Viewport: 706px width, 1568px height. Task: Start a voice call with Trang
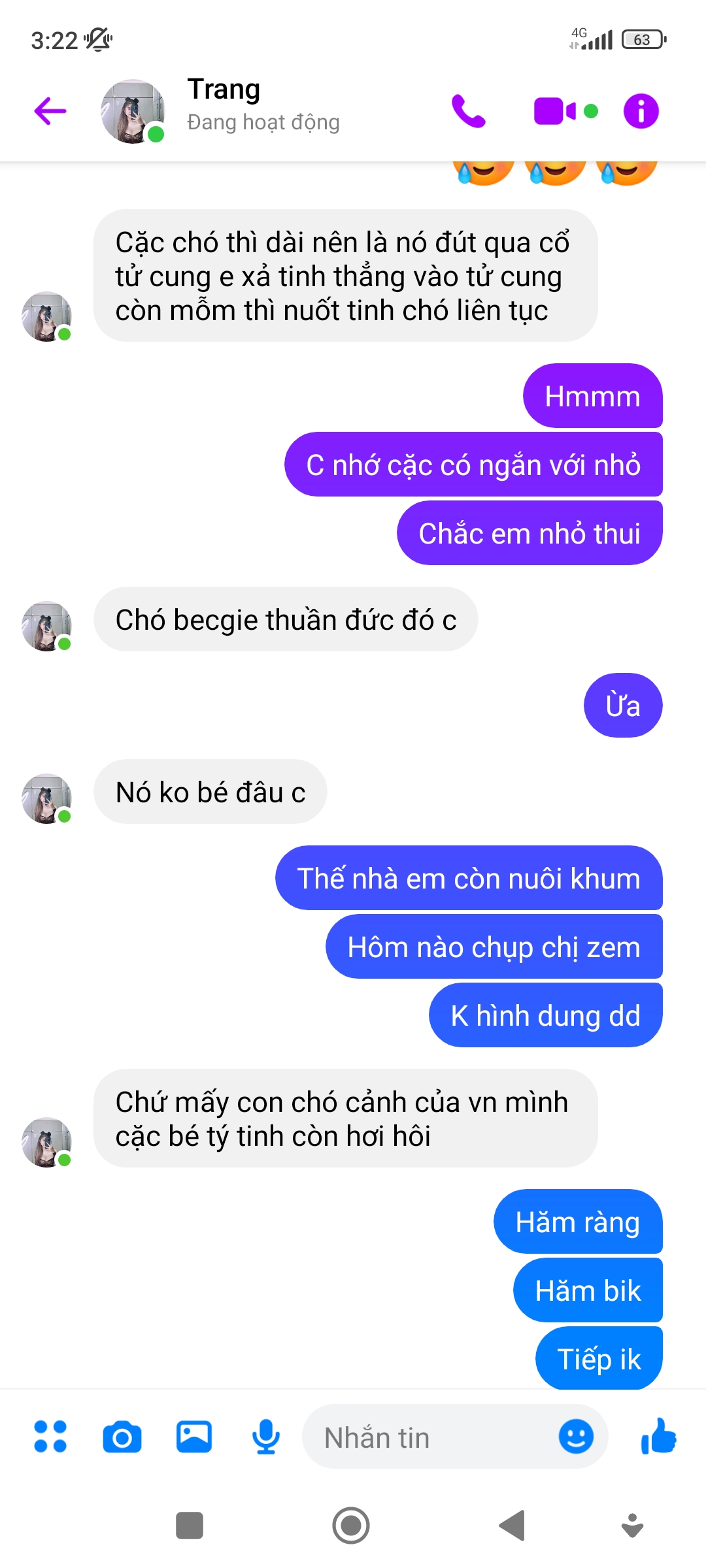tap(468, 110)
